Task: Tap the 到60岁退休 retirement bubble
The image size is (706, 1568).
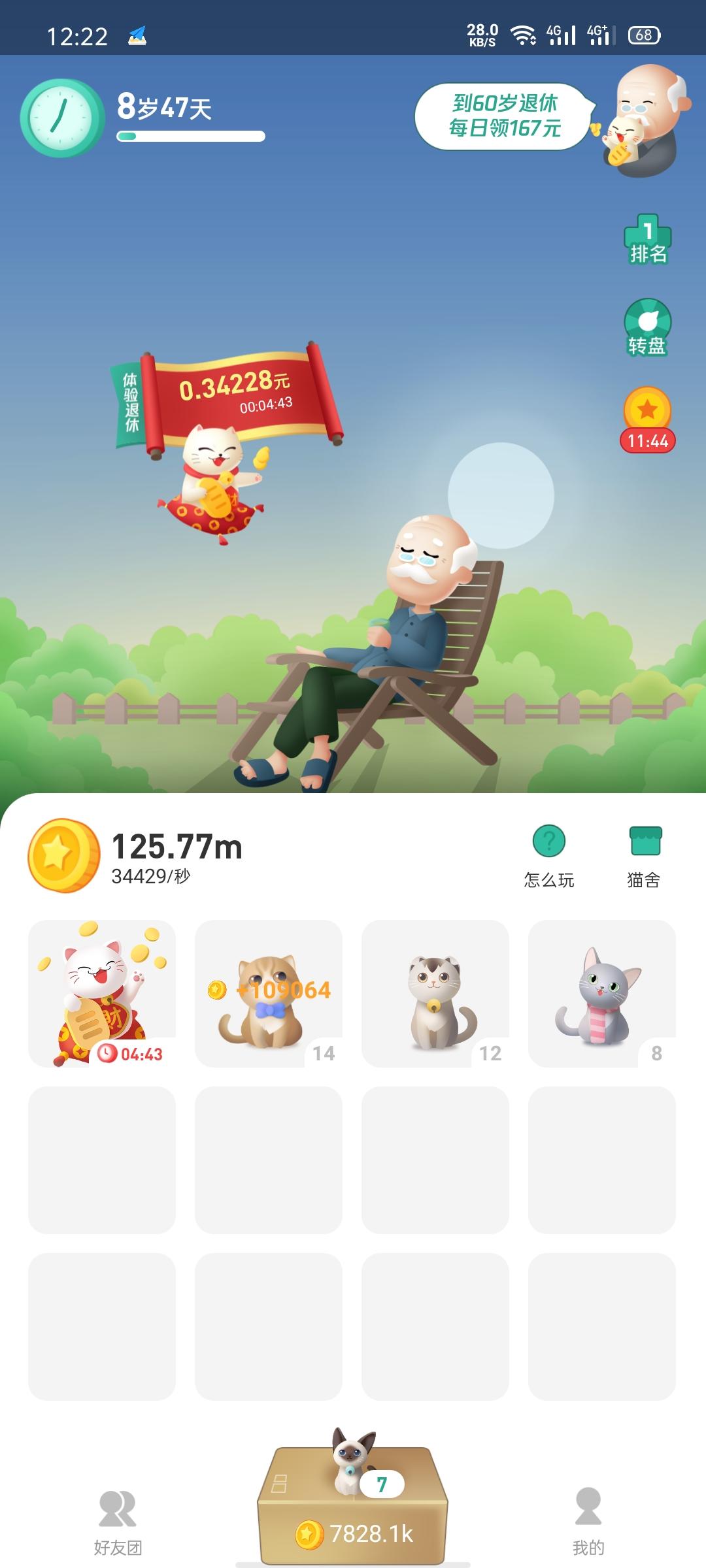Action: click(503, 116)
